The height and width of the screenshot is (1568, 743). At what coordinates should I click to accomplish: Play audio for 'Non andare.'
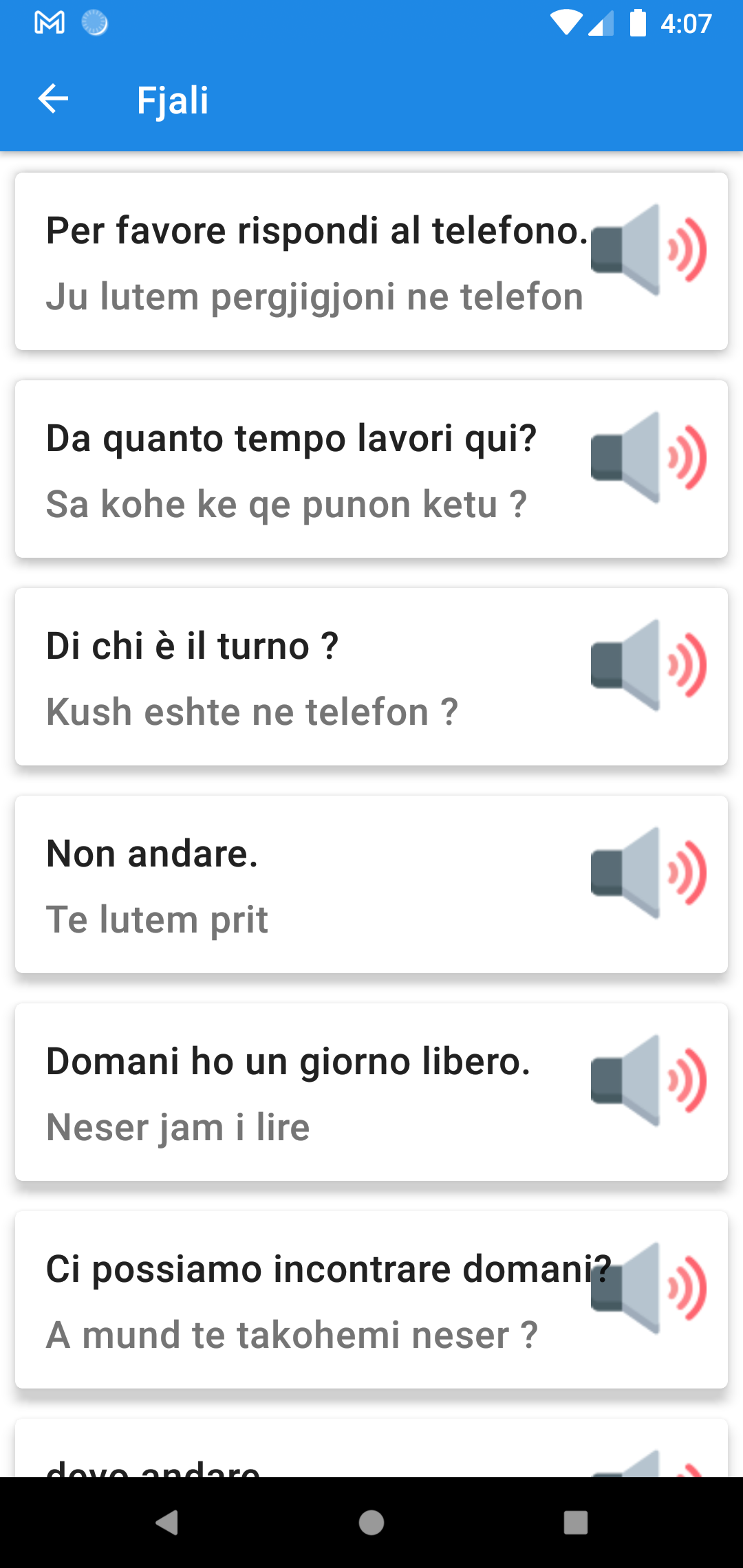point(649,873)
